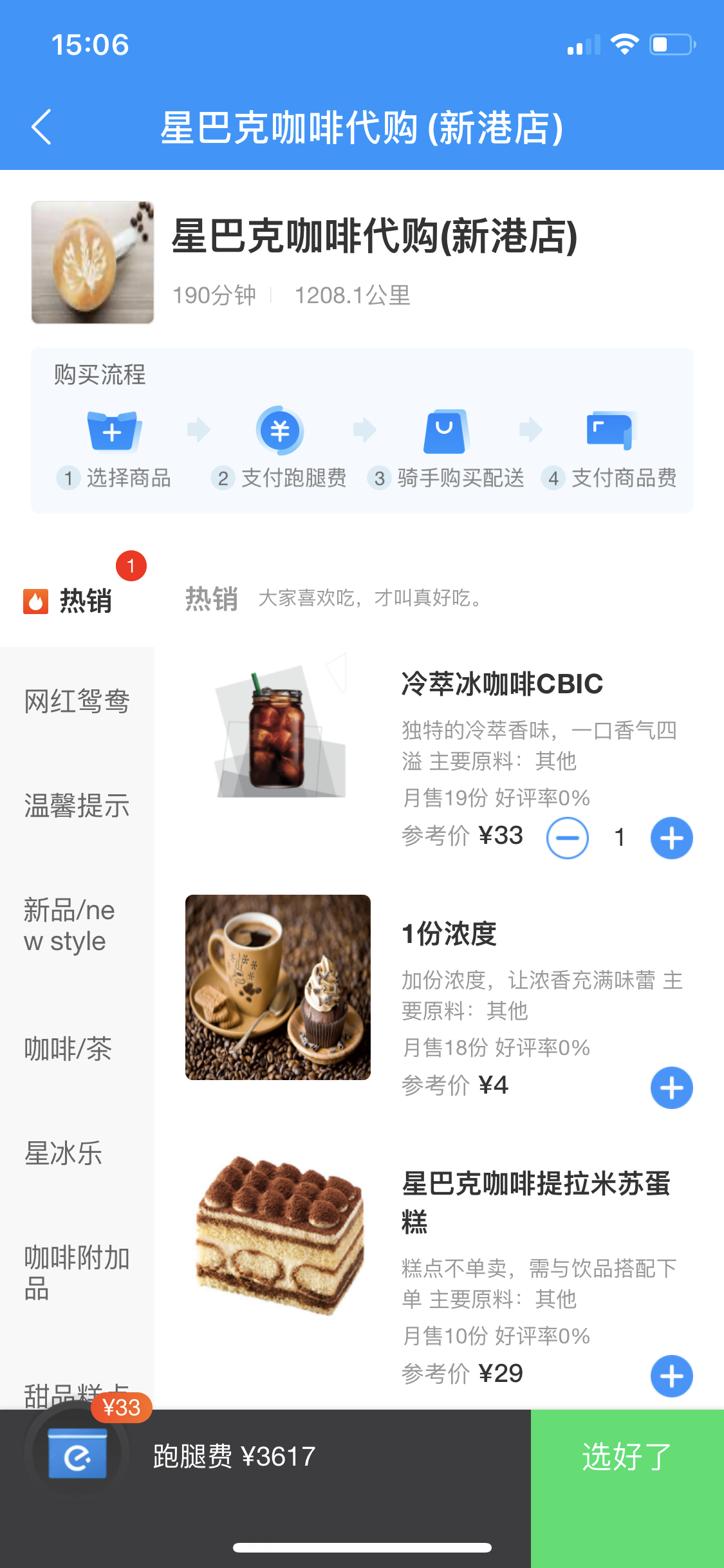Confirm order with 选好了

click(x=627, y=1456)
